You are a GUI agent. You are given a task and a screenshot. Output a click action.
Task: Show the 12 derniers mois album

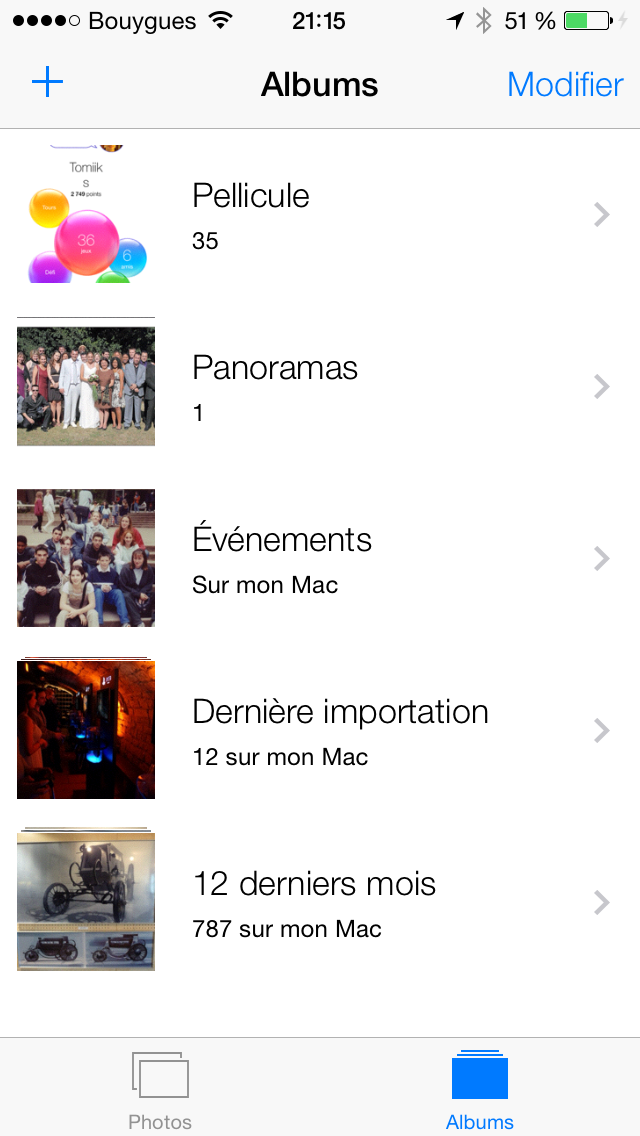(320, 903)
